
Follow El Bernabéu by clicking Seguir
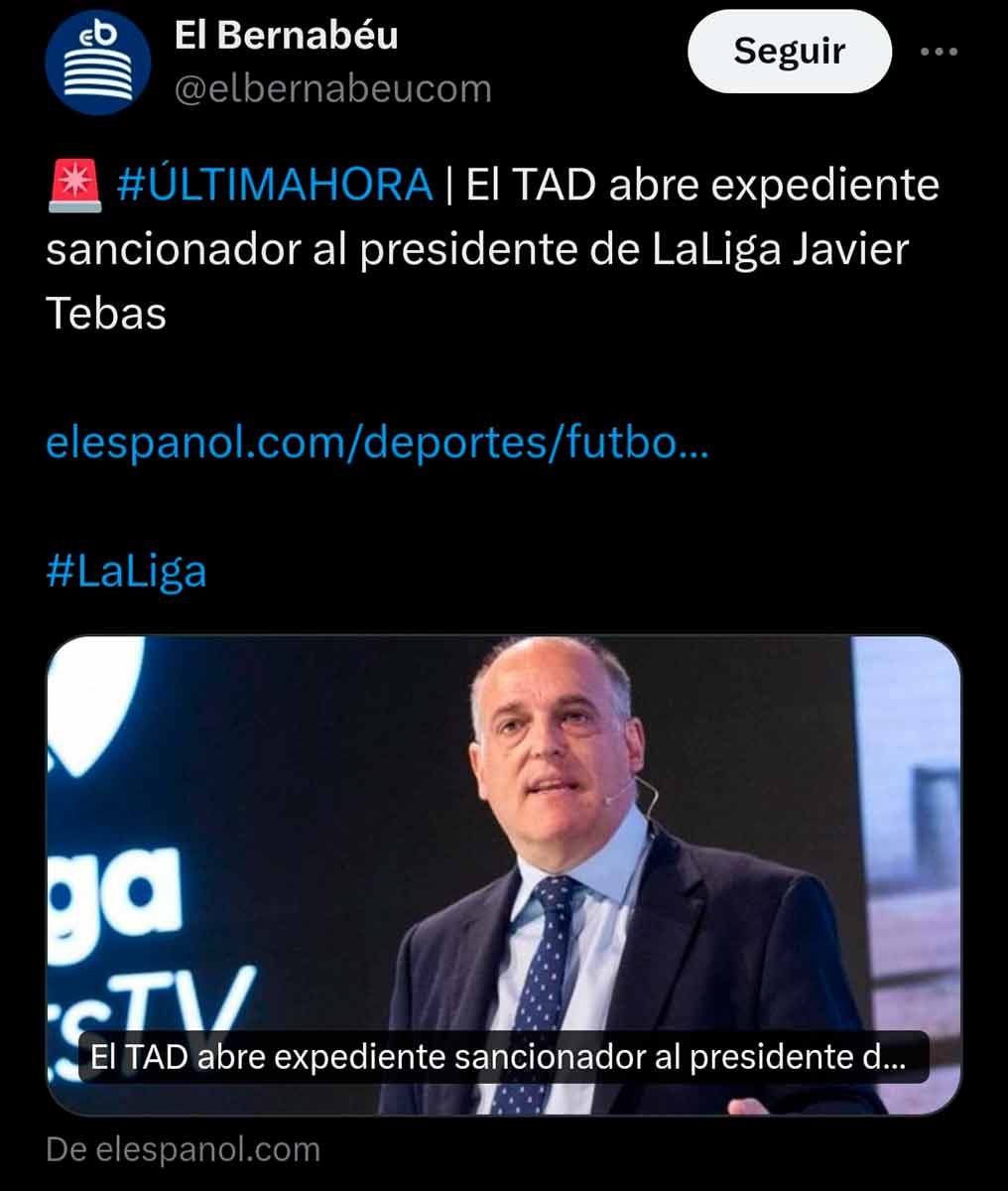[x=789, y=52]
